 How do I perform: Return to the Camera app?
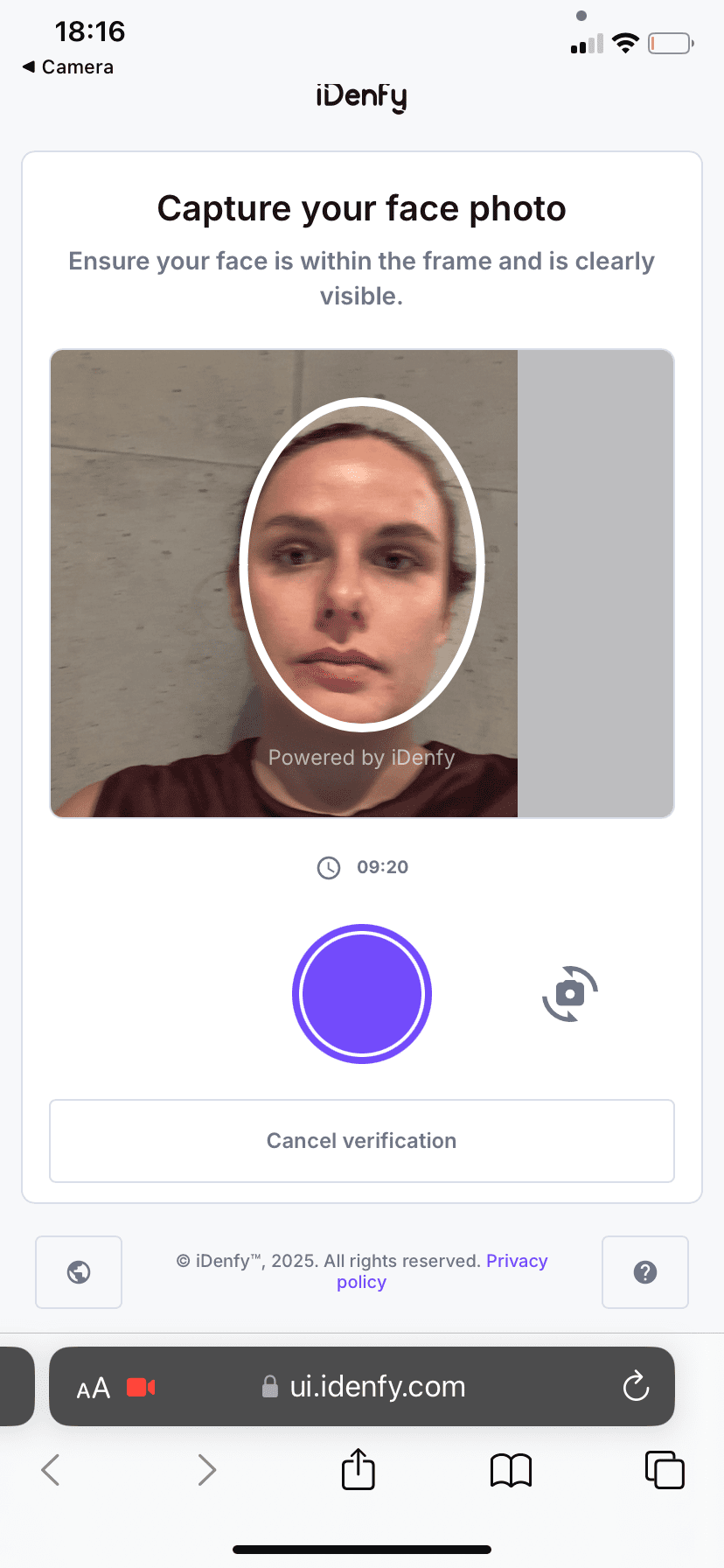[68, 66]
